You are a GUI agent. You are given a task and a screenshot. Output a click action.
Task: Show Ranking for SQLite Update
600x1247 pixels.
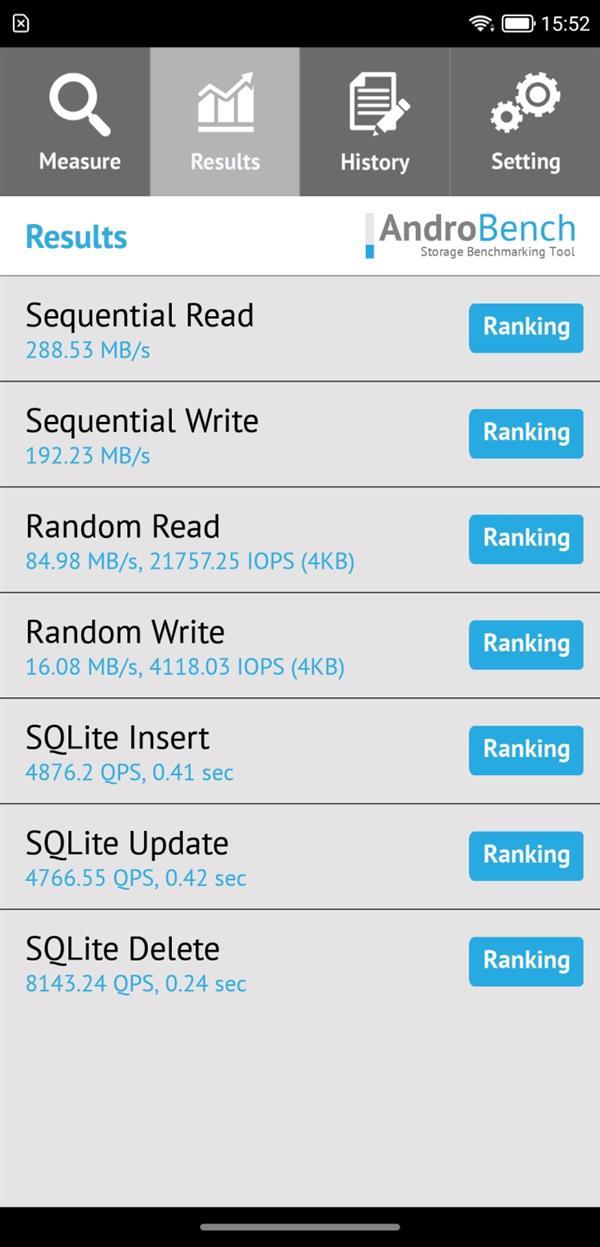click(x=526, y=856)
